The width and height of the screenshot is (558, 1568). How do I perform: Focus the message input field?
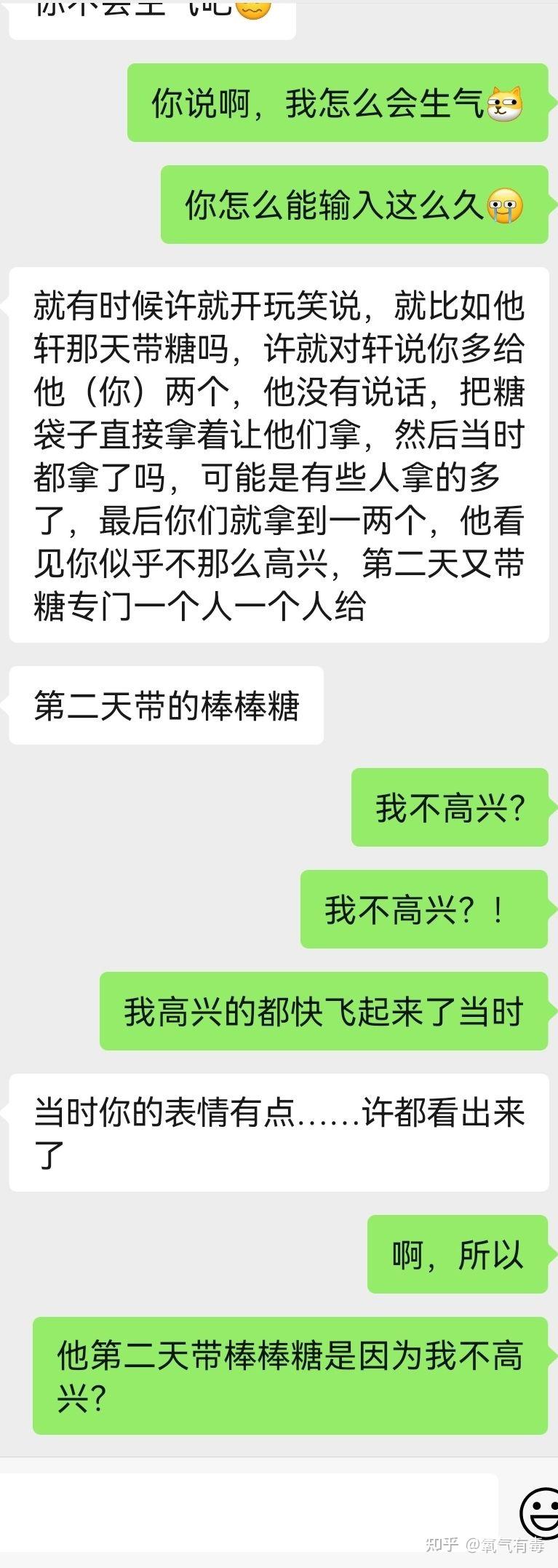(x=247, y=1513)
